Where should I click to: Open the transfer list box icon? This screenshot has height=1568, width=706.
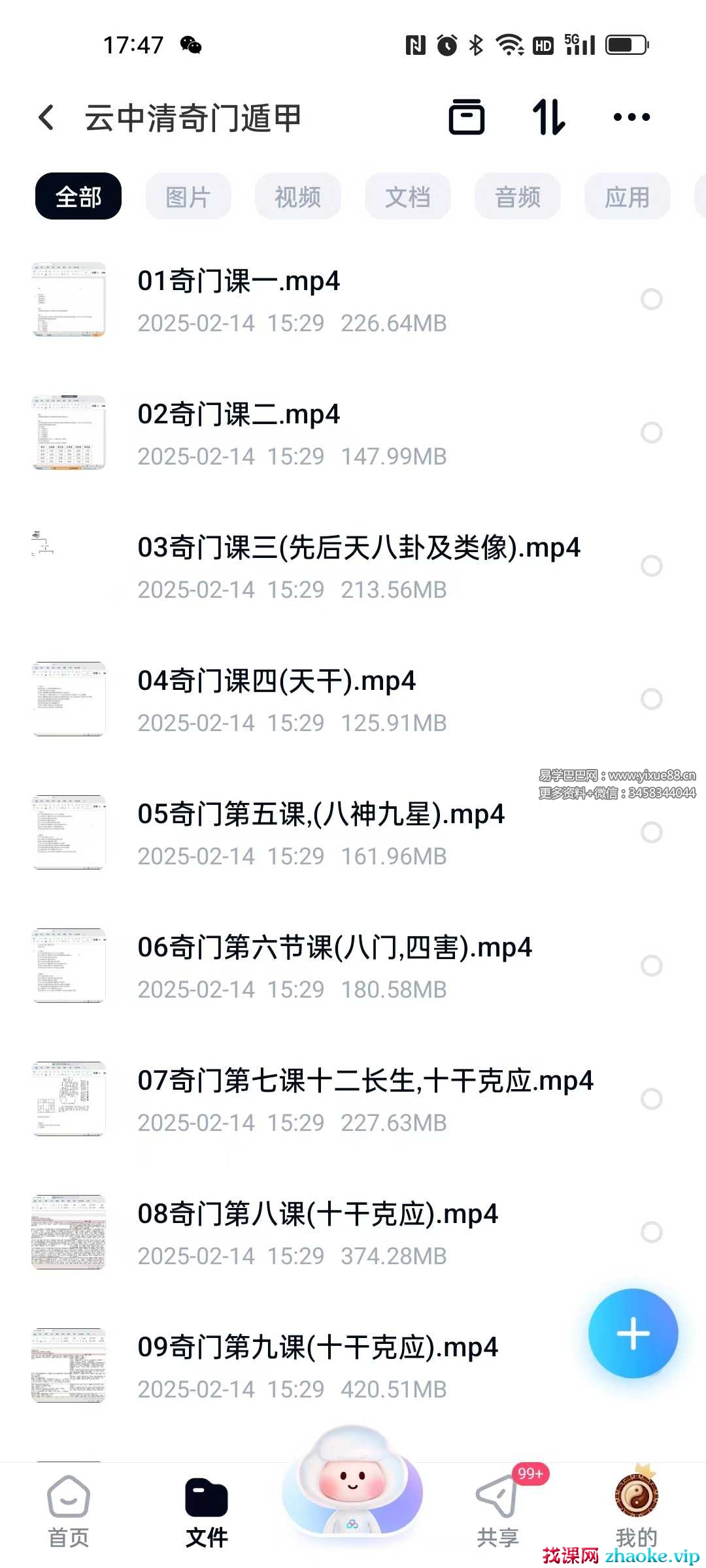466,118
